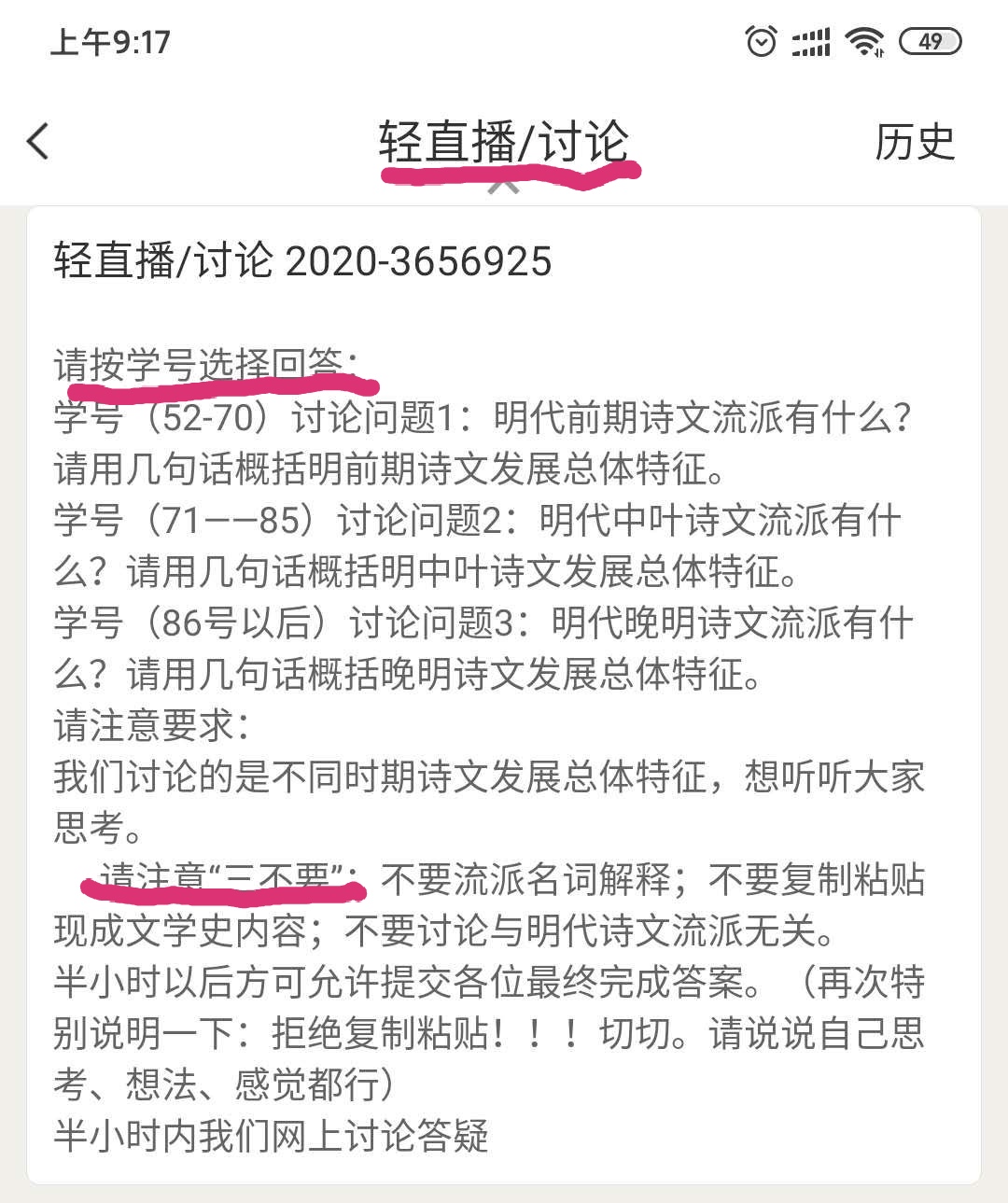1008x1203 pixels.
Task: Go back using the top-left arrow
Action: [x=38, y=142]
